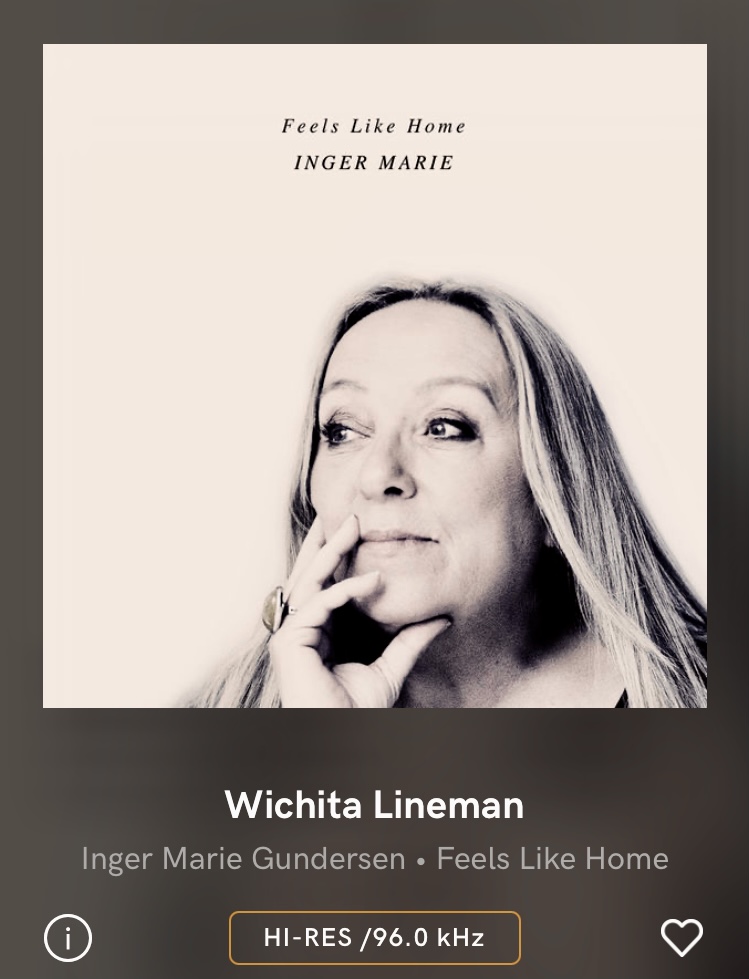This screenshot has height=979, width=749.
Task: Open the track info icon
Action: 68,938
